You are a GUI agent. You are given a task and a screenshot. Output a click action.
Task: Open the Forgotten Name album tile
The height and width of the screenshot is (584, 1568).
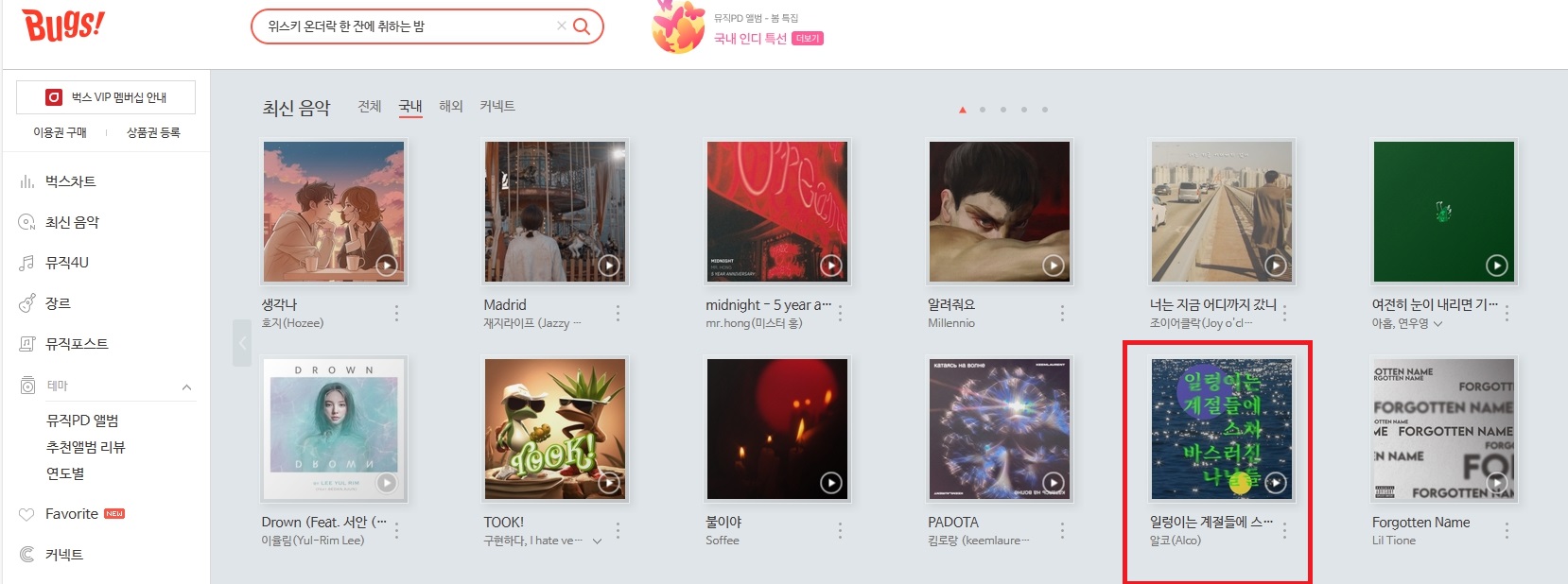1443,429
